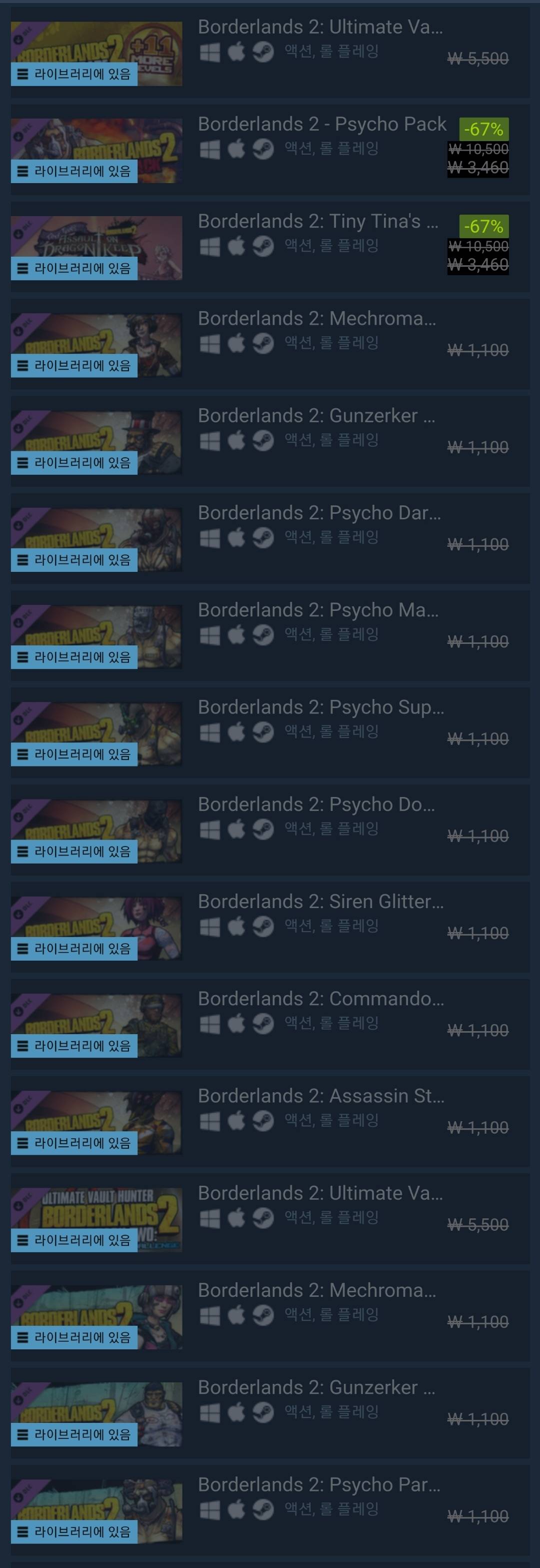
Task: Open Borderlands 2: Tiny Tina's listing
Action: pos(317,222)
